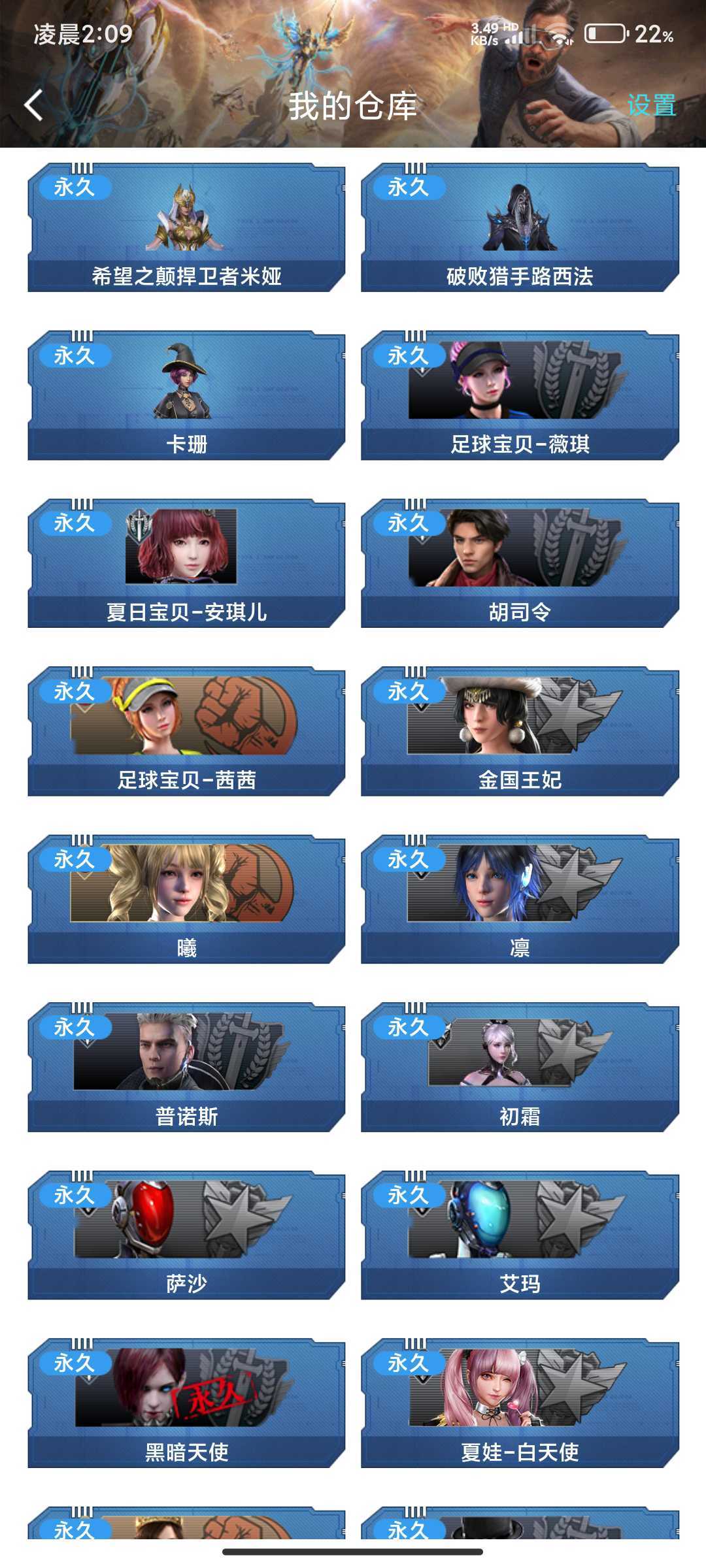This screenshot has height=1568, width=706.
Task: Open the 希望之颠捍卫者米娅 card
Action: click(x=186, y=227)
